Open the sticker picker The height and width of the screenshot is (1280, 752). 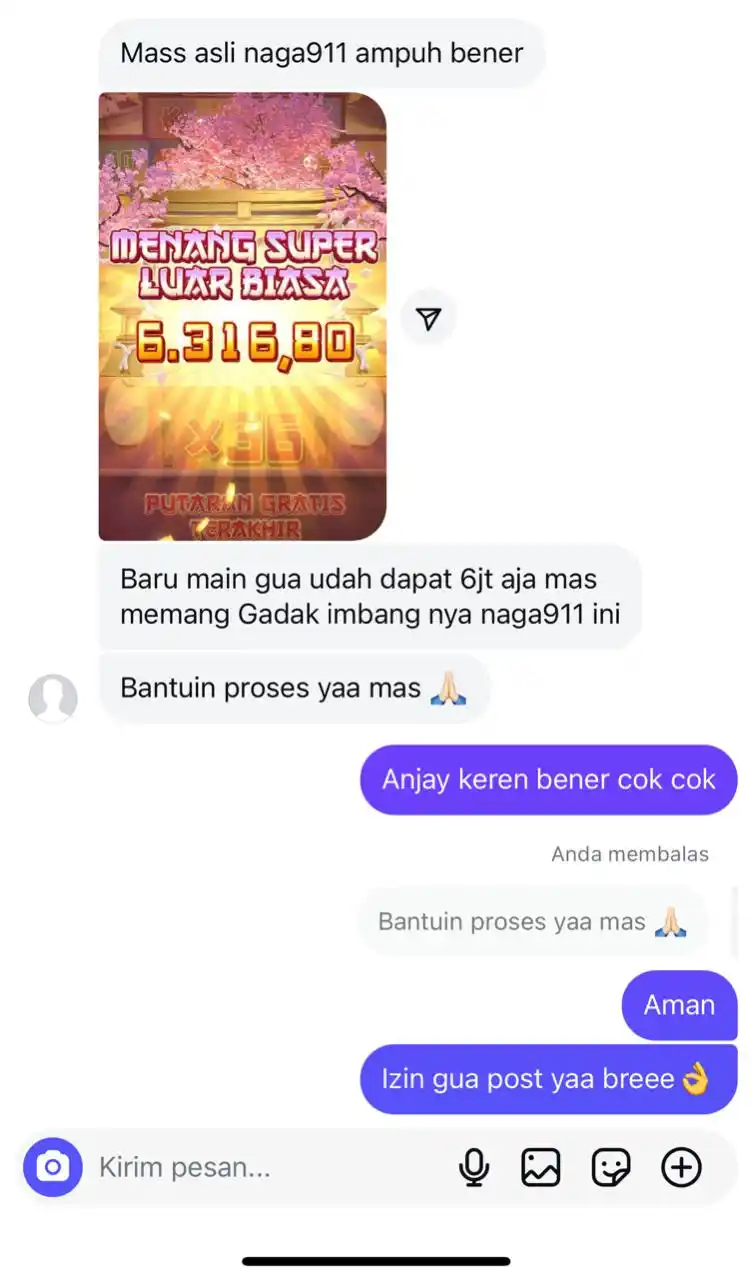point(611,1167)
